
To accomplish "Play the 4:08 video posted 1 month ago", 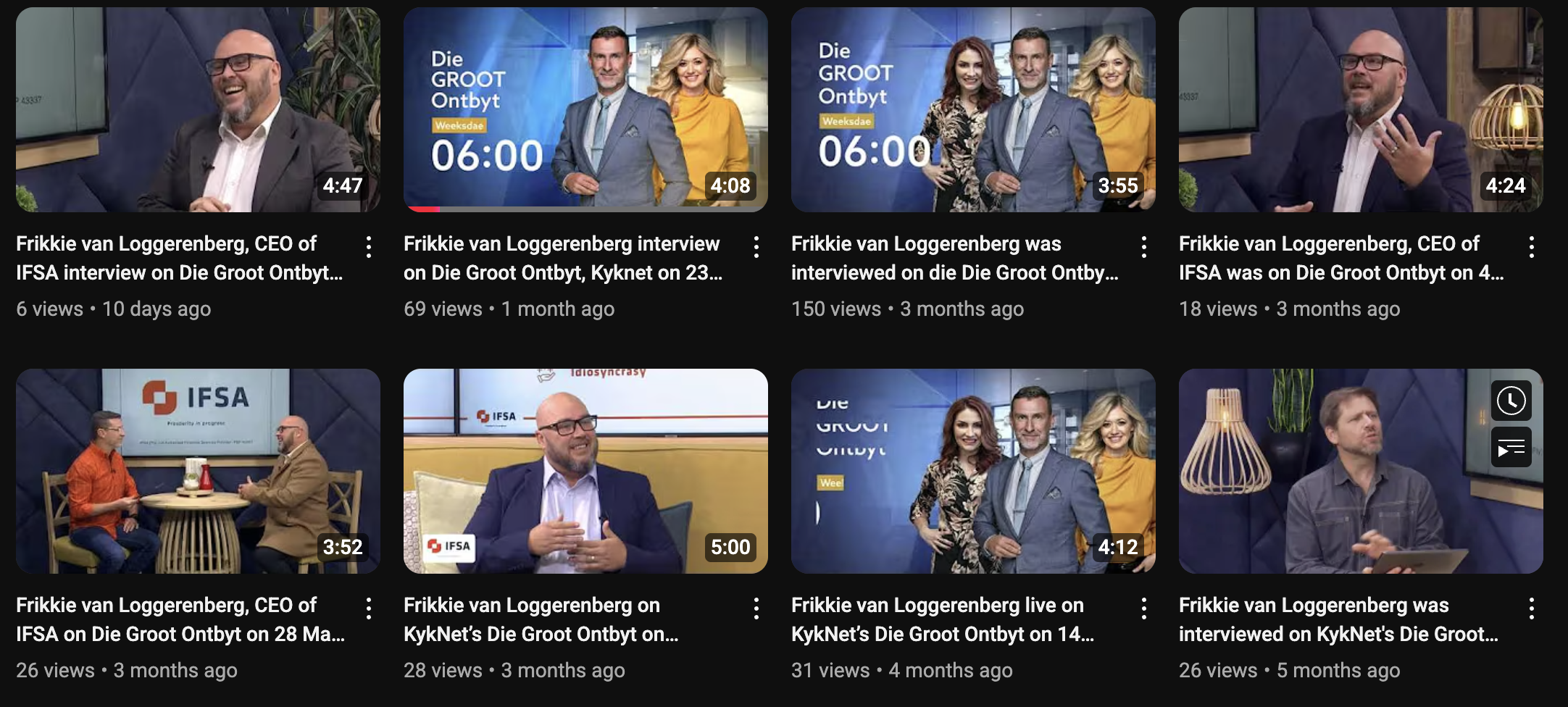I will [x=585, y=110].
